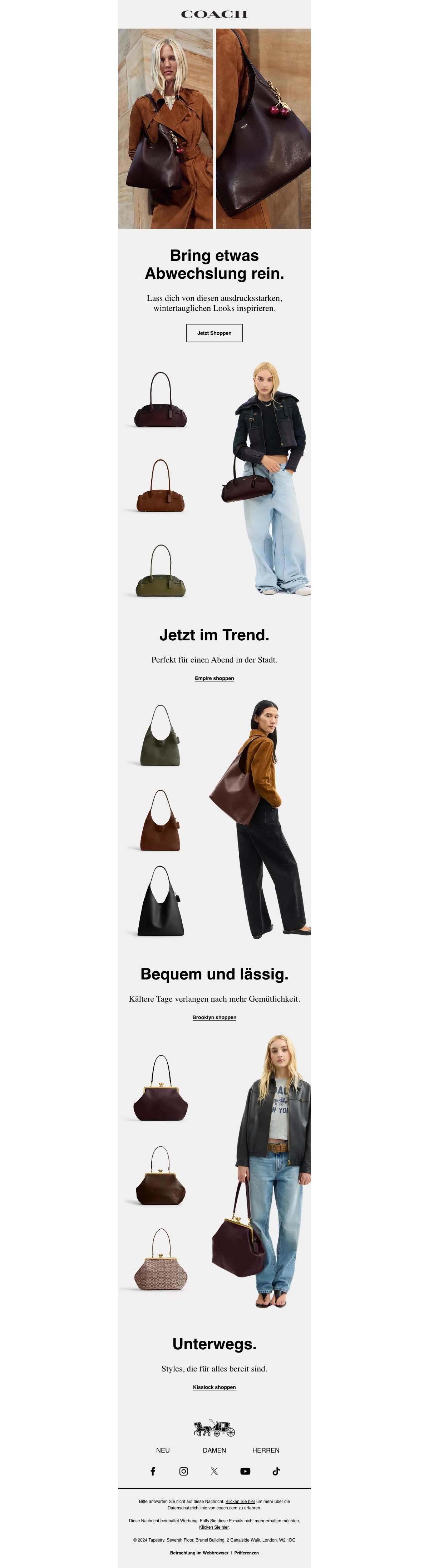This screenshot has width=429, height=1568.
Task: Watch Coach on YouTube
Action: pos(245,1471)
